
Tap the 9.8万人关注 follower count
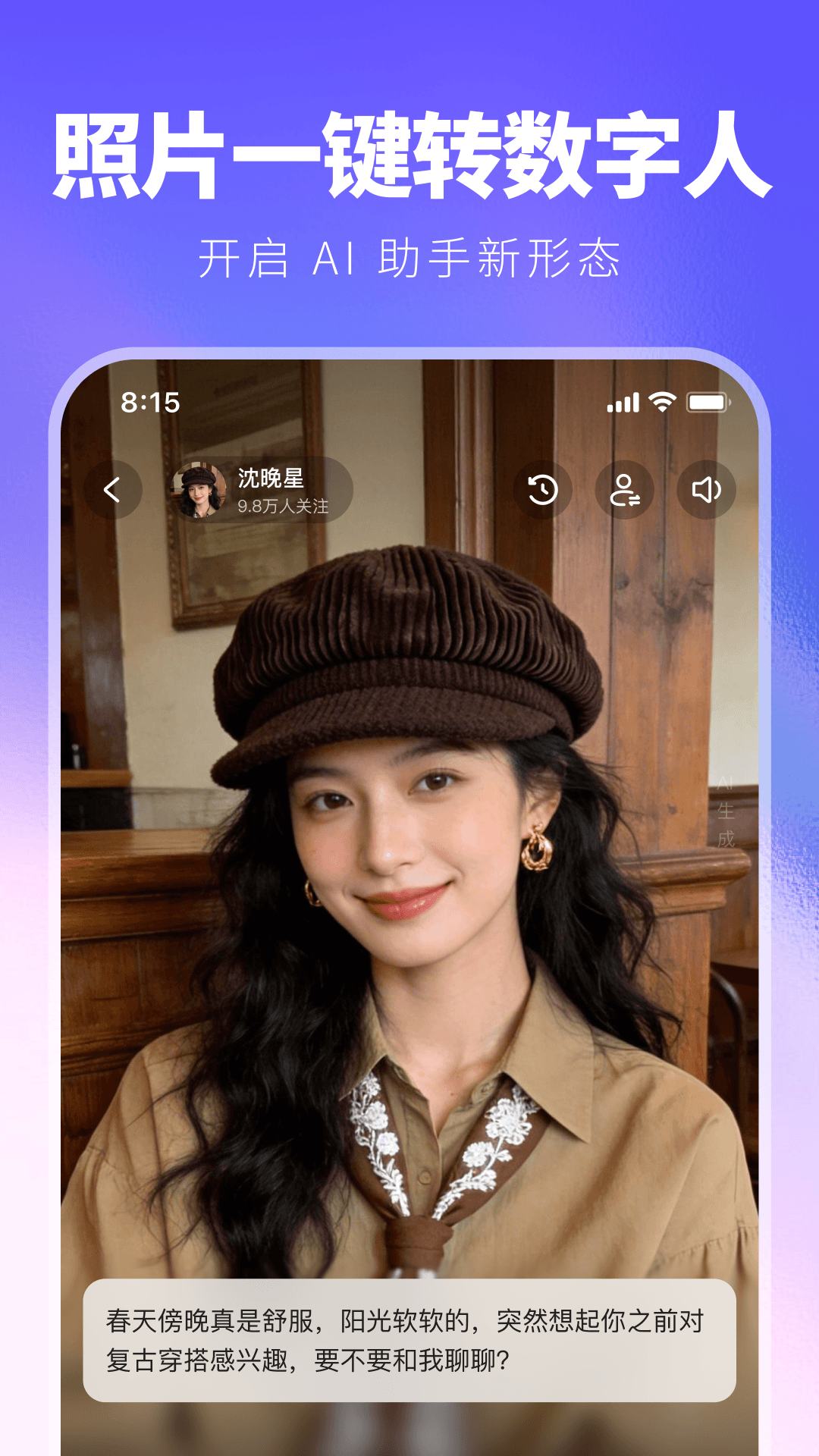click(284, 507)
